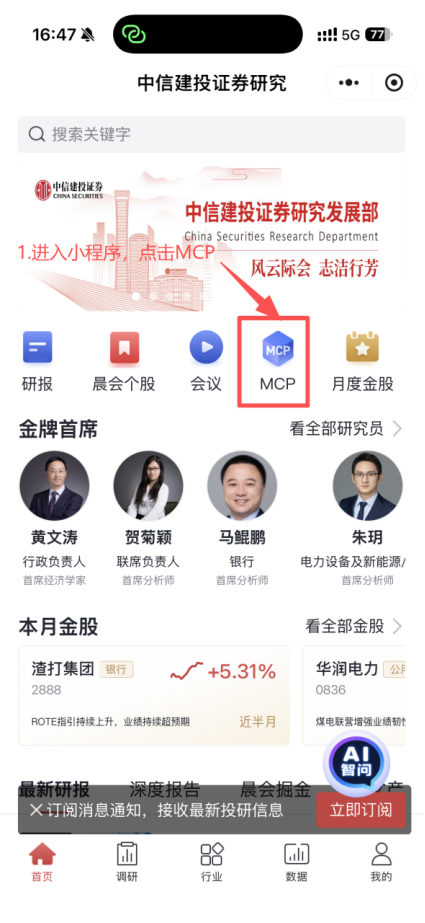View all researchers via 看全部研究员
This screenshot has width=425, height=923.
click(346, 429)
